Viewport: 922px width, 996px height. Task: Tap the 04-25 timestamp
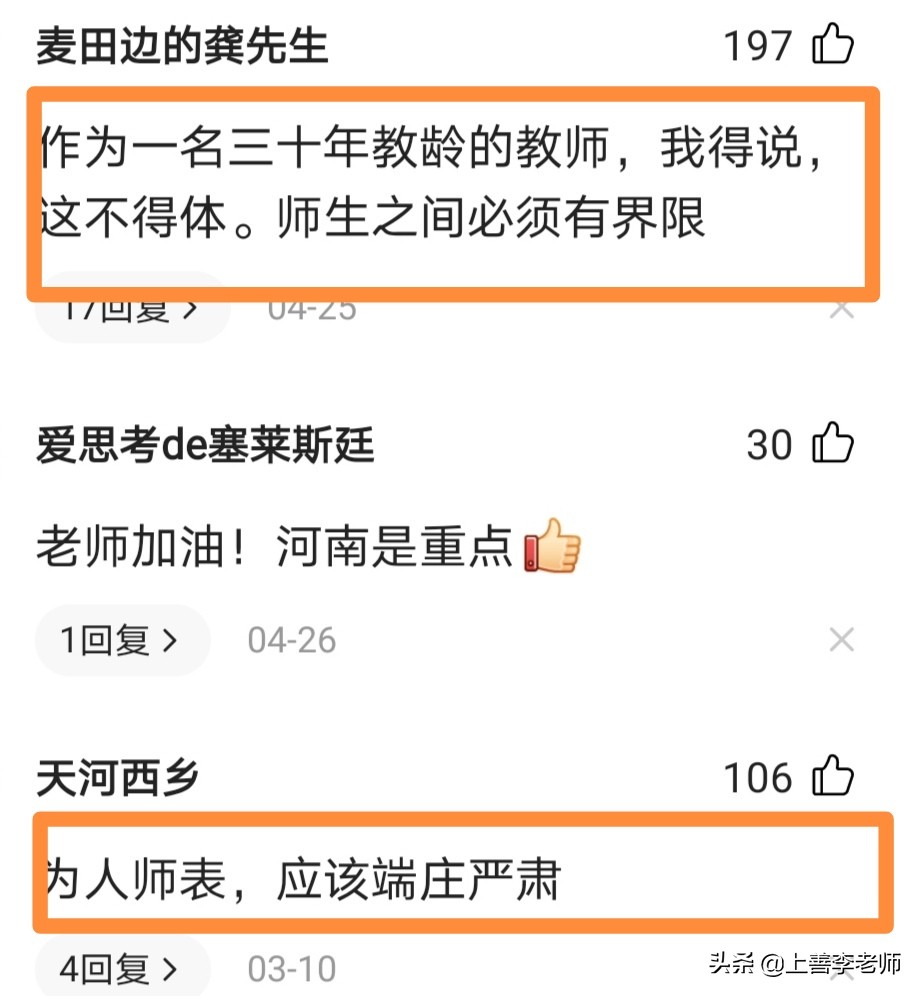(310, 308)
